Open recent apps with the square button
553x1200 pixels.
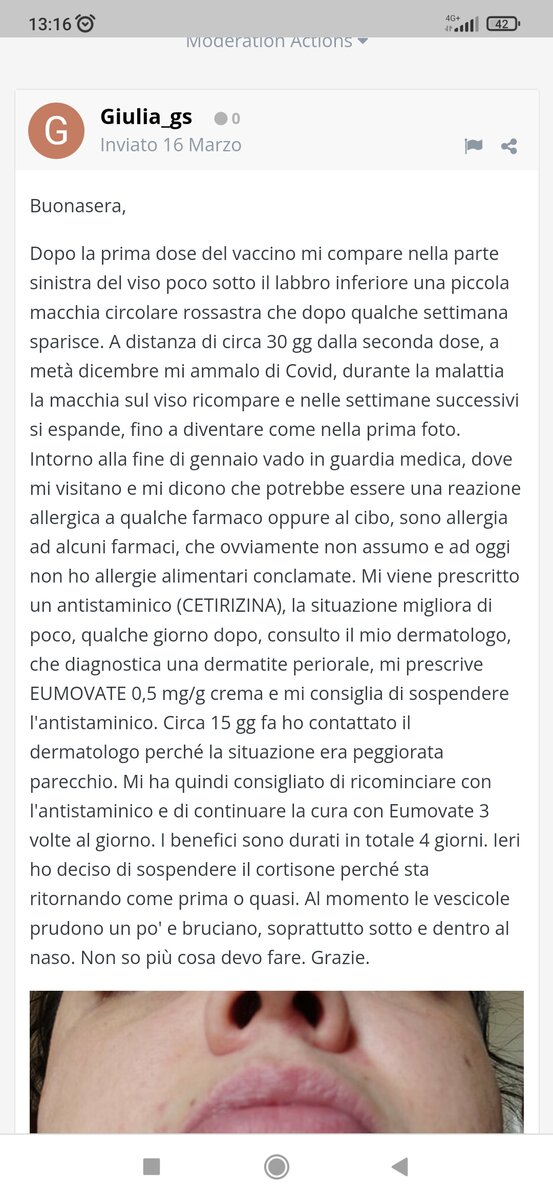click(152, 1166)
